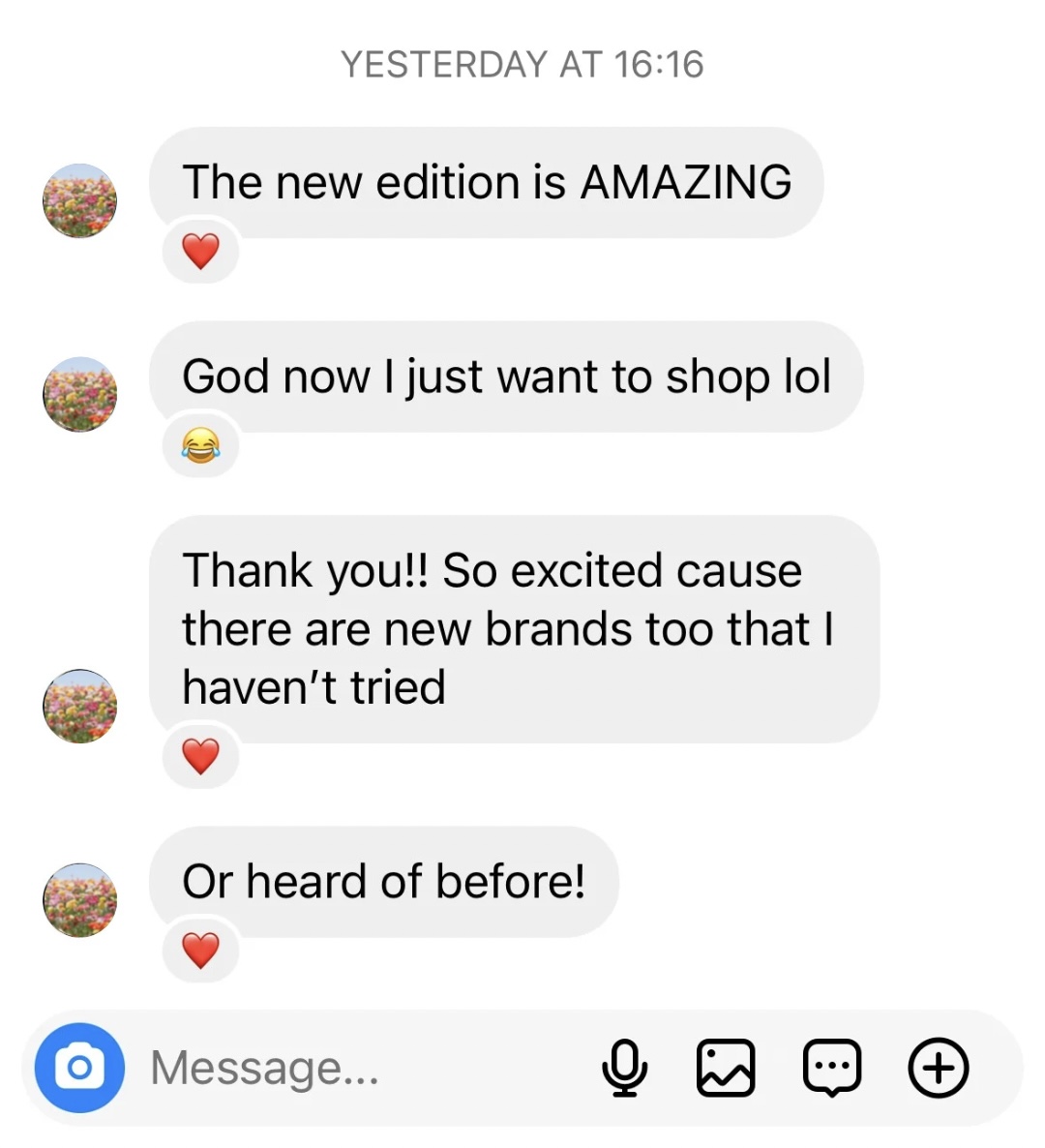Open the plus menu for more options
This screenshot has width=1045, height=1148.
point(938,1068)
